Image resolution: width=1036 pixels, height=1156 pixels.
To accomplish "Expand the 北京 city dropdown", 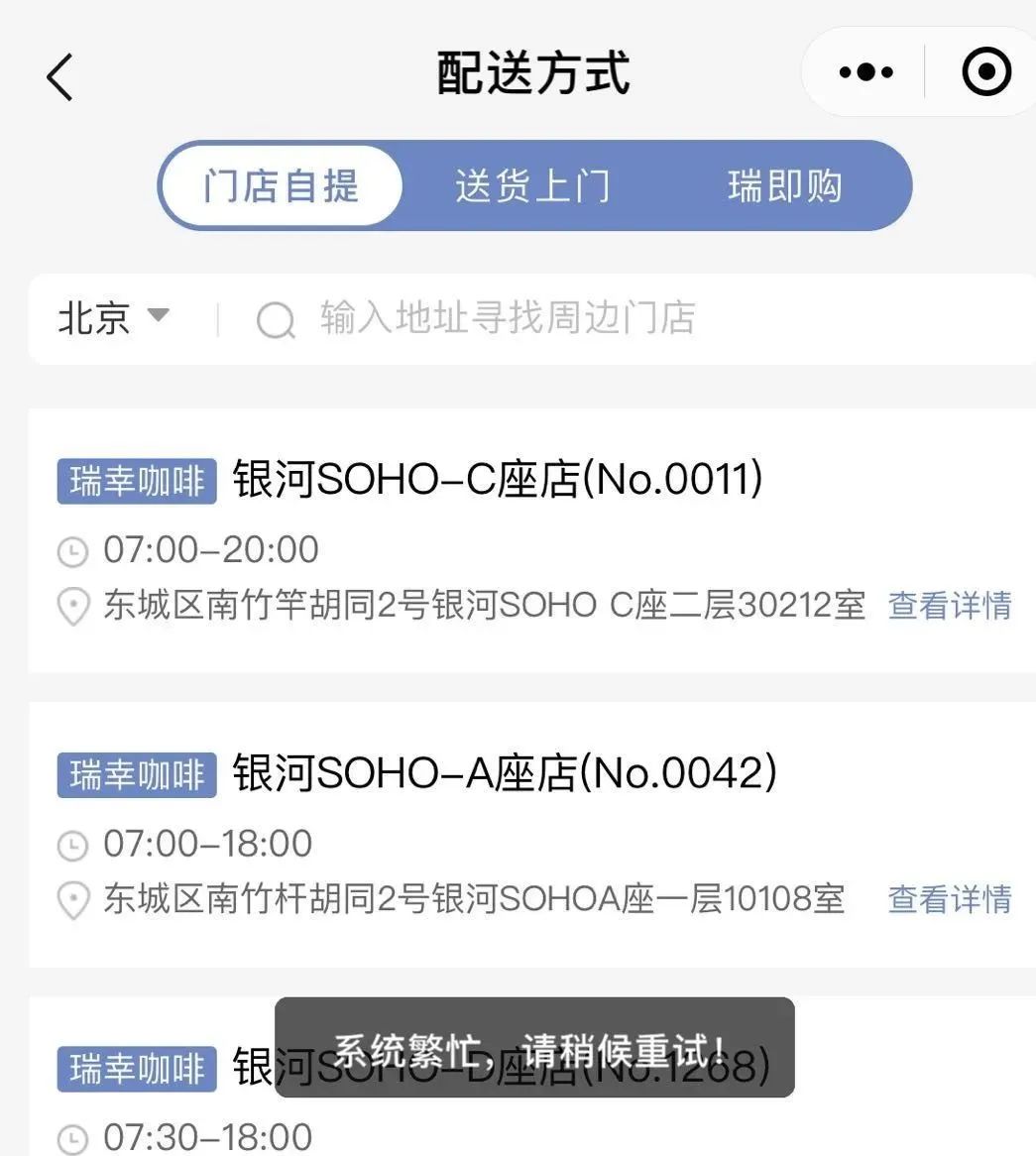I will click(113, 318).
